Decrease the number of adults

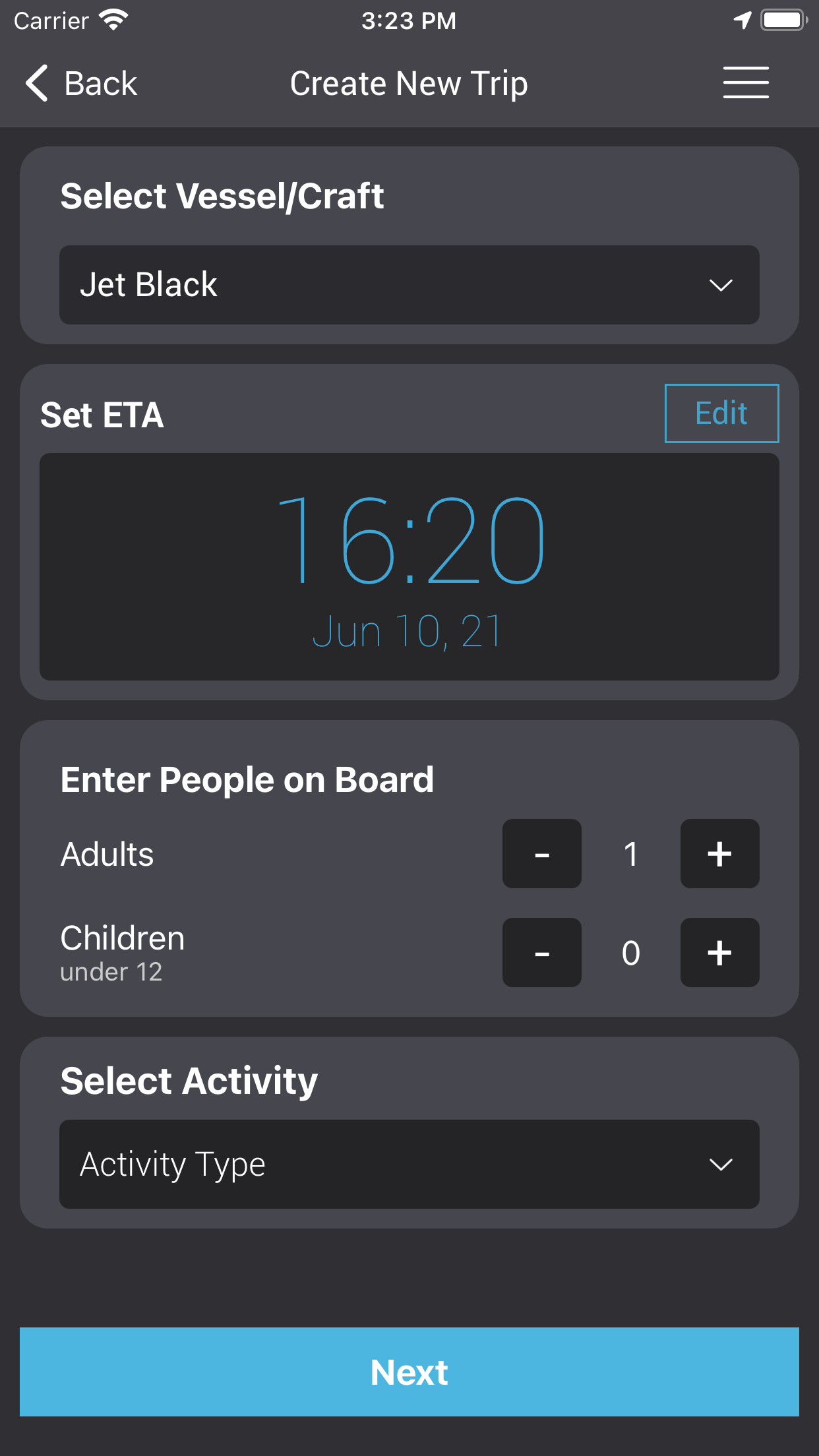click(x=541, y=854)
